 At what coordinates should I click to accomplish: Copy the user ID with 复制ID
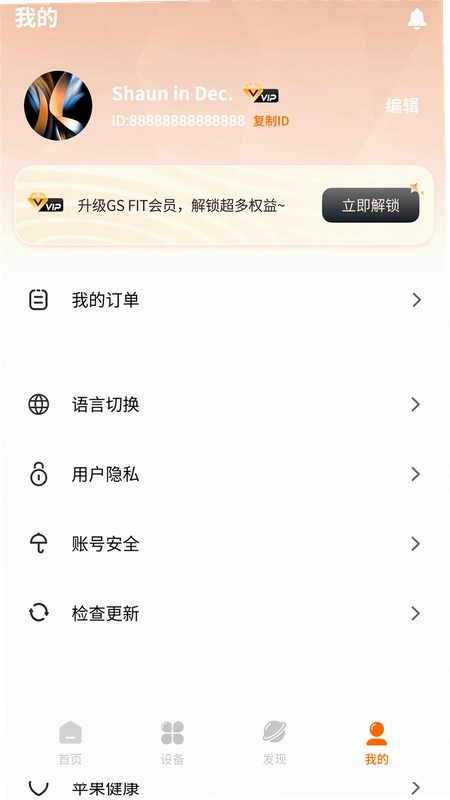[271, 121]
